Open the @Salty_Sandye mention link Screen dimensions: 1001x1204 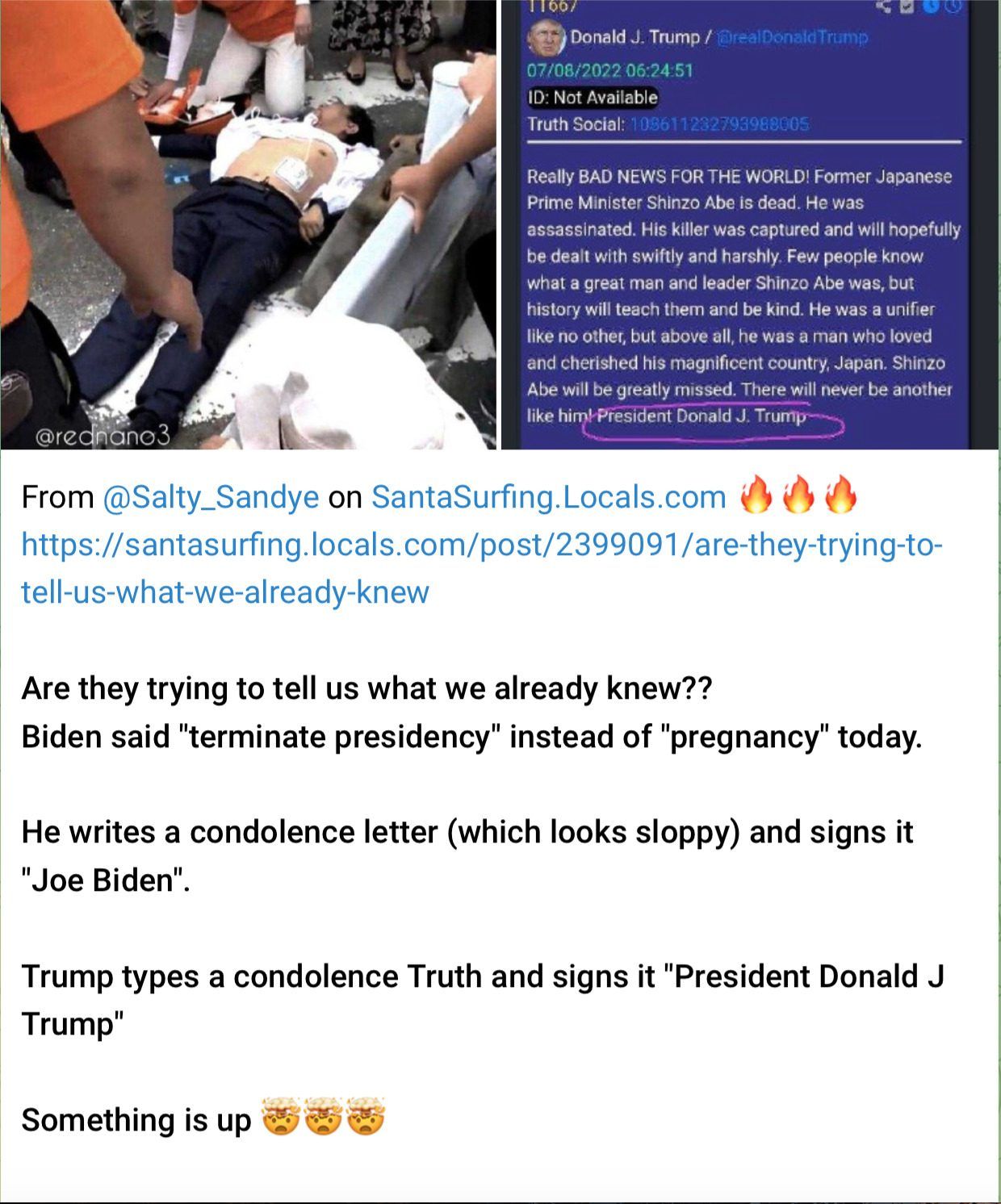[211, 497]
